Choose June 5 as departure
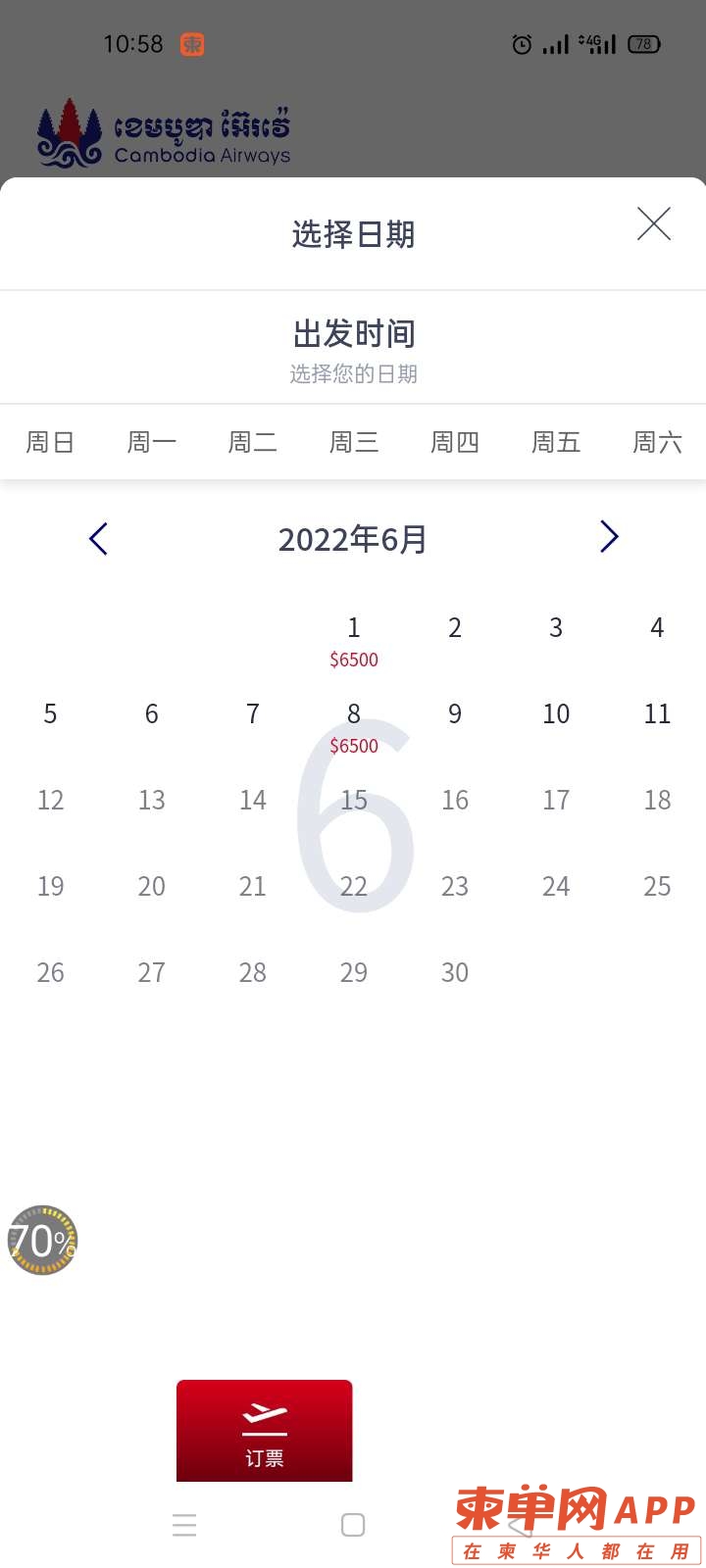The image size is (706, 1568). point(50,714)
